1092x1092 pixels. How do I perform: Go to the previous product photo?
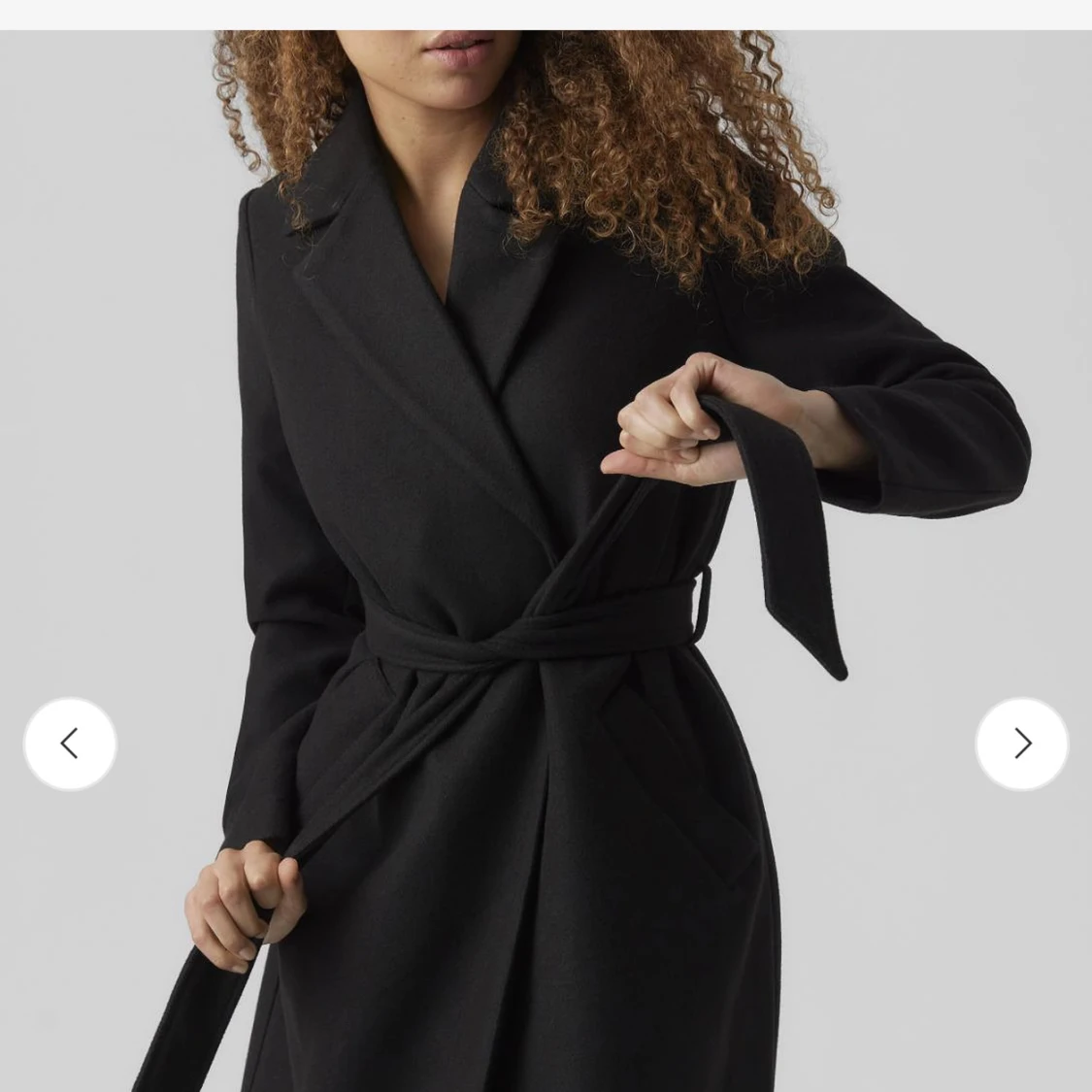[x=70, y=744]
